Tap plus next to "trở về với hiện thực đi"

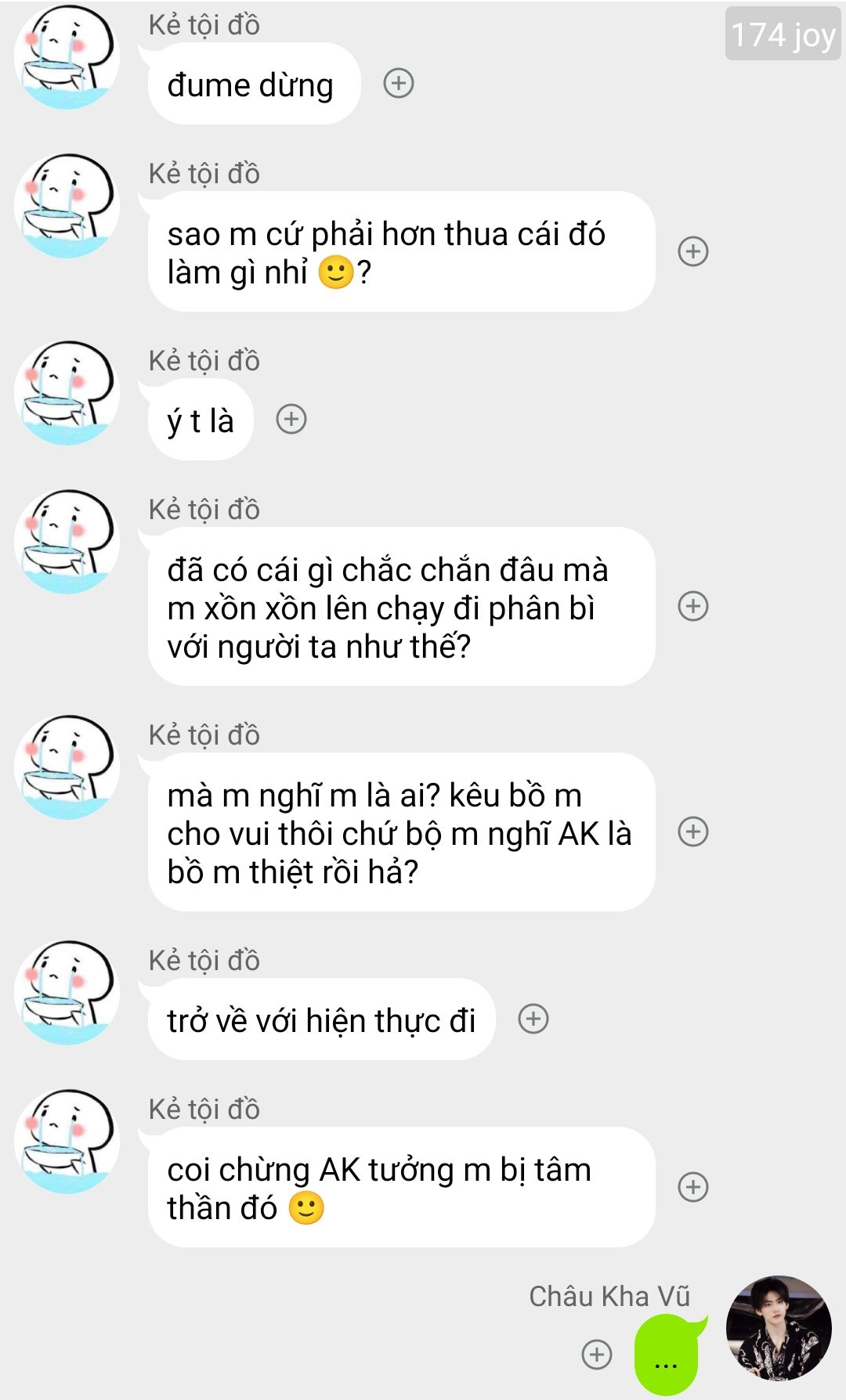533,1019
